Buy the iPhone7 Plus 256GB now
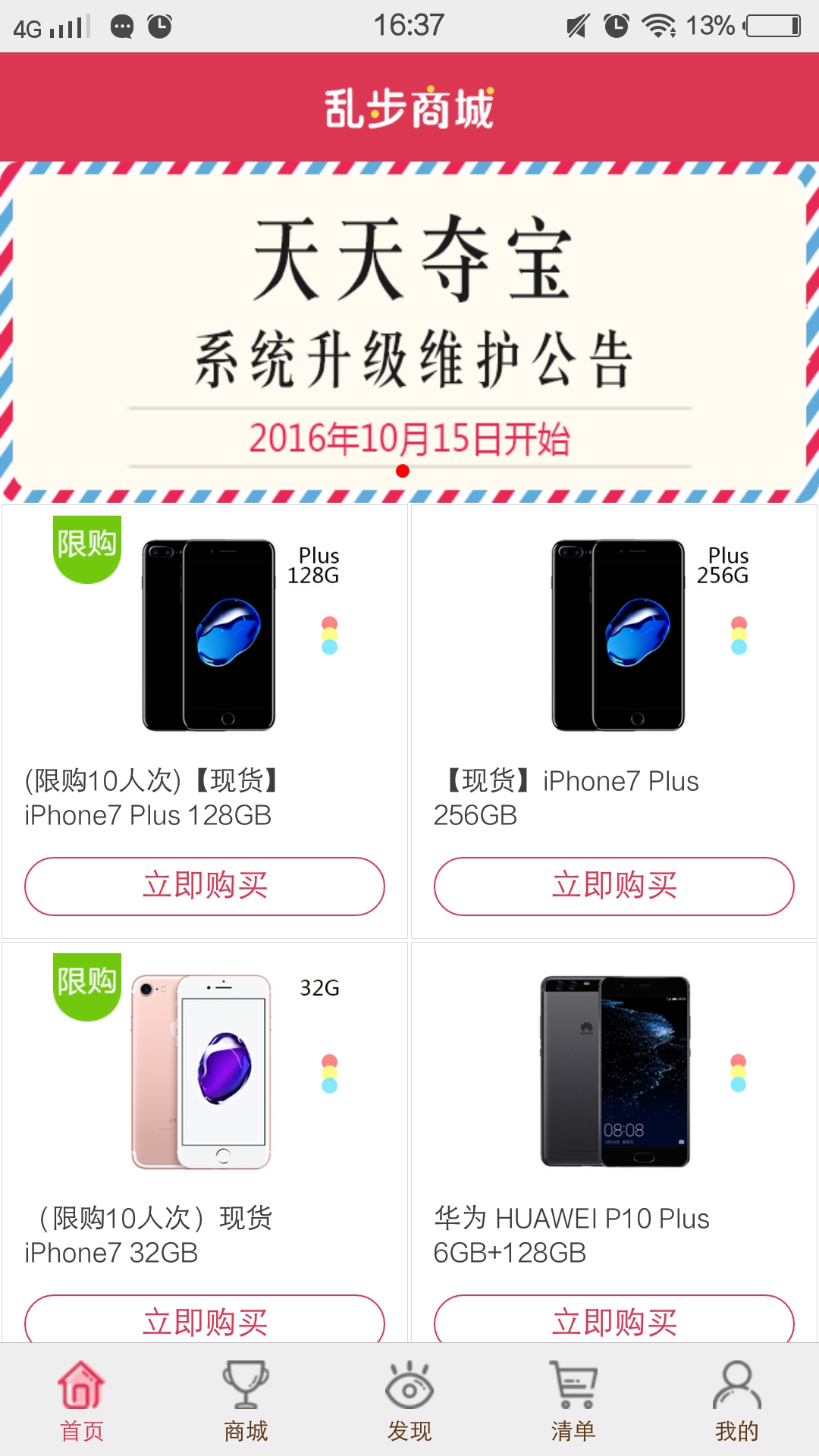The width and height of the screenshot is (819, 1456). [614, 886]
